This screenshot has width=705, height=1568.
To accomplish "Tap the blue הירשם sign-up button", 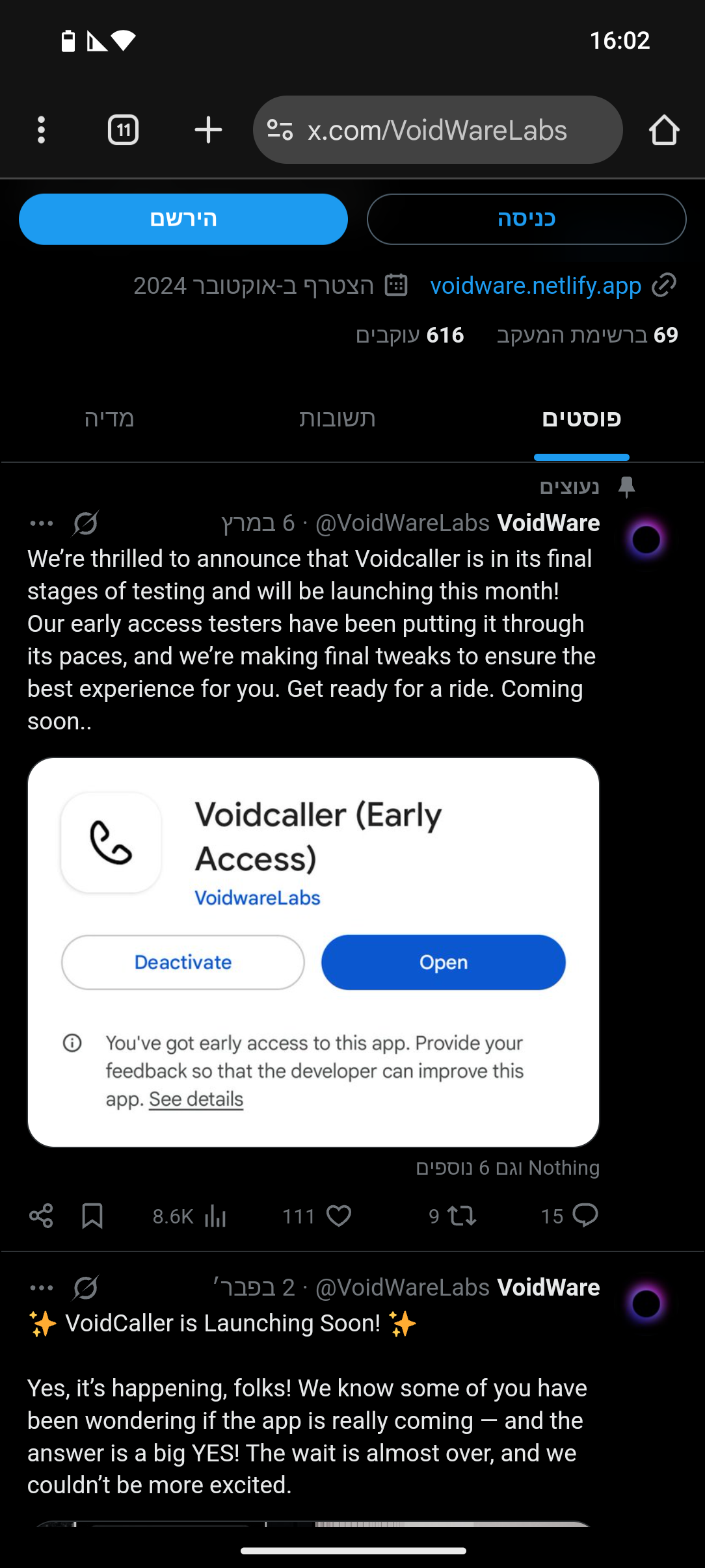I will [x=183, y=219].
